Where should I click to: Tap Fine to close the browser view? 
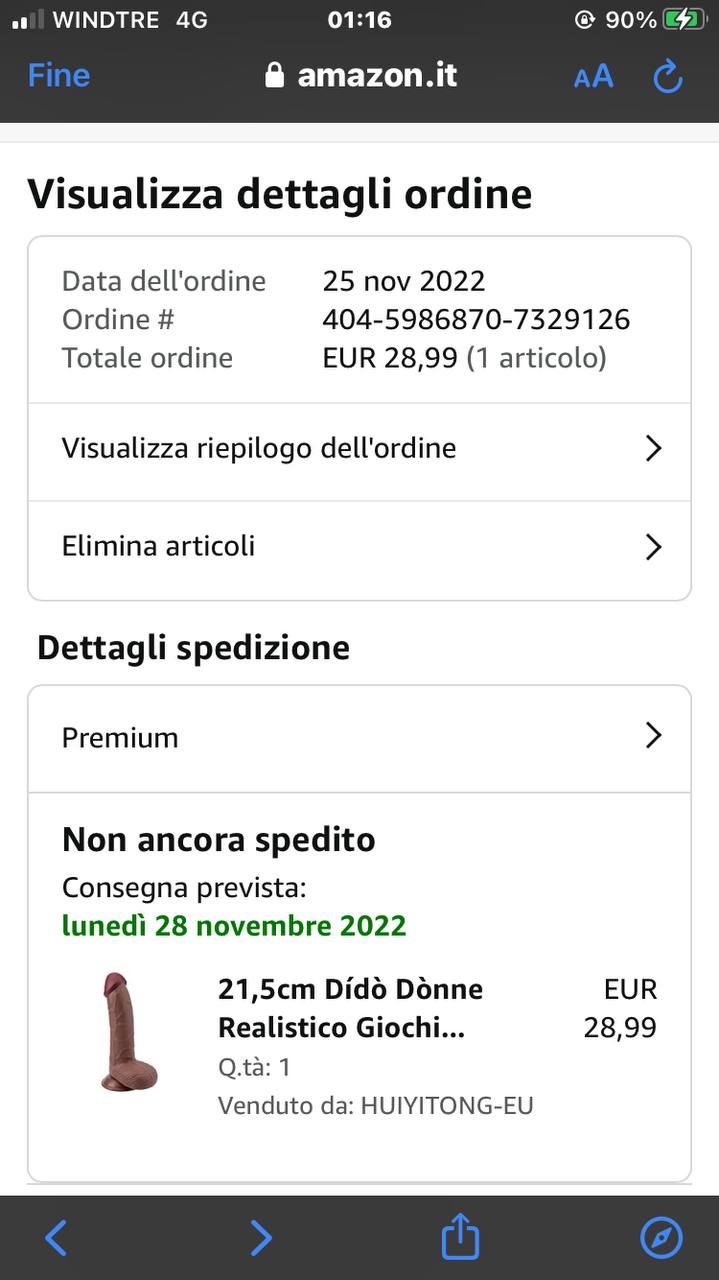59,76
